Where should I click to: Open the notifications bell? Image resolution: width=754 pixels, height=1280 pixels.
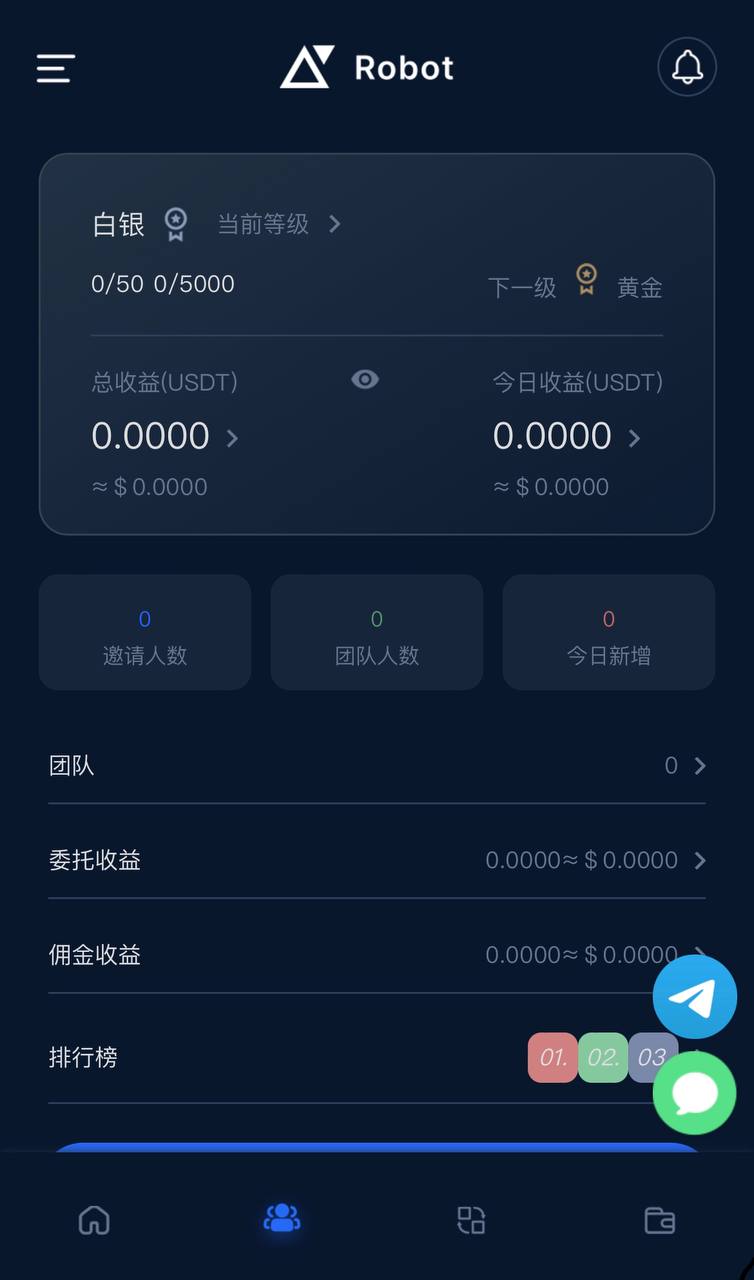point(687,67)
